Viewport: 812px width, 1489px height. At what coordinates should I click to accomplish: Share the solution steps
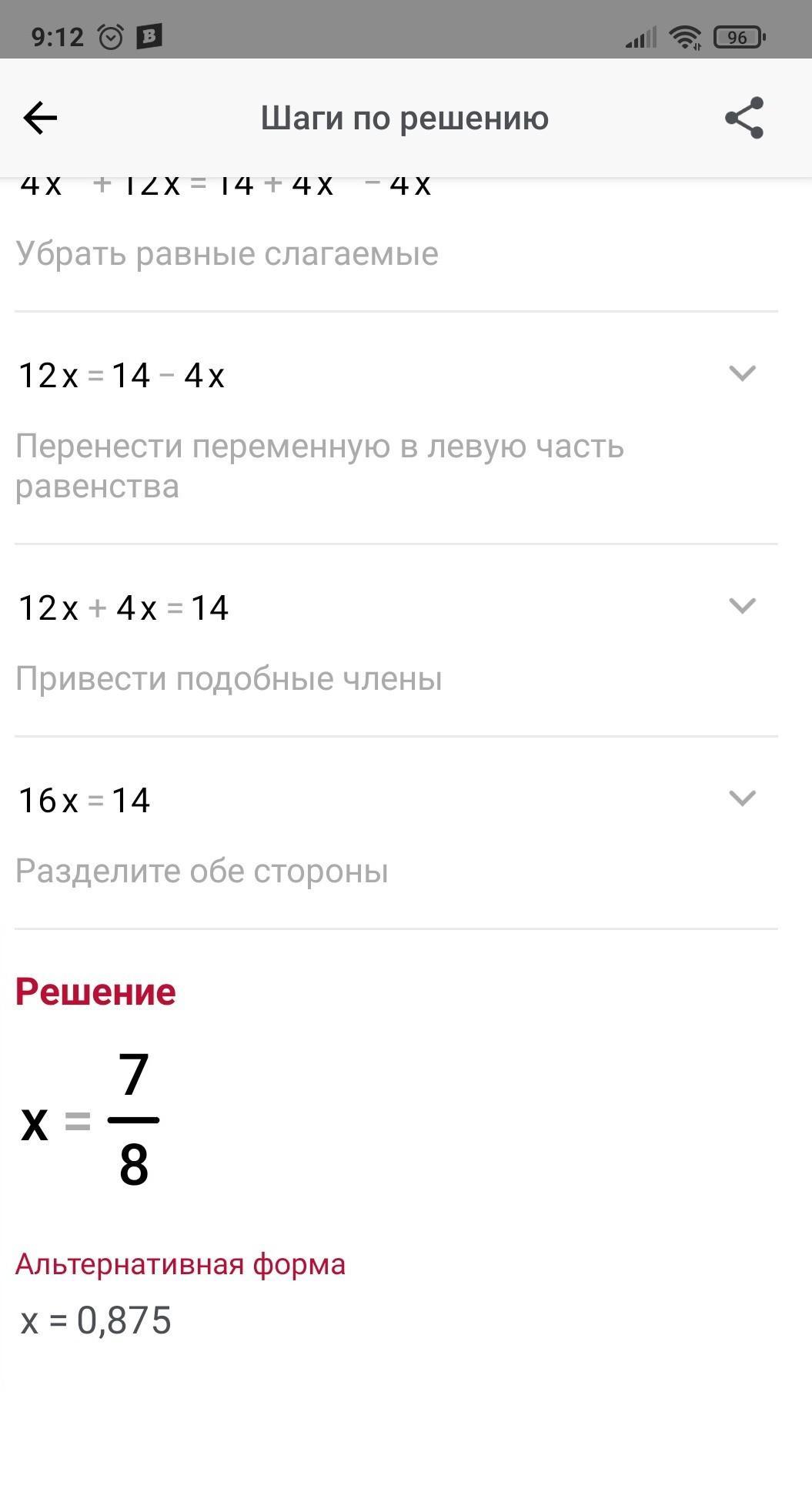coord(743,118)
